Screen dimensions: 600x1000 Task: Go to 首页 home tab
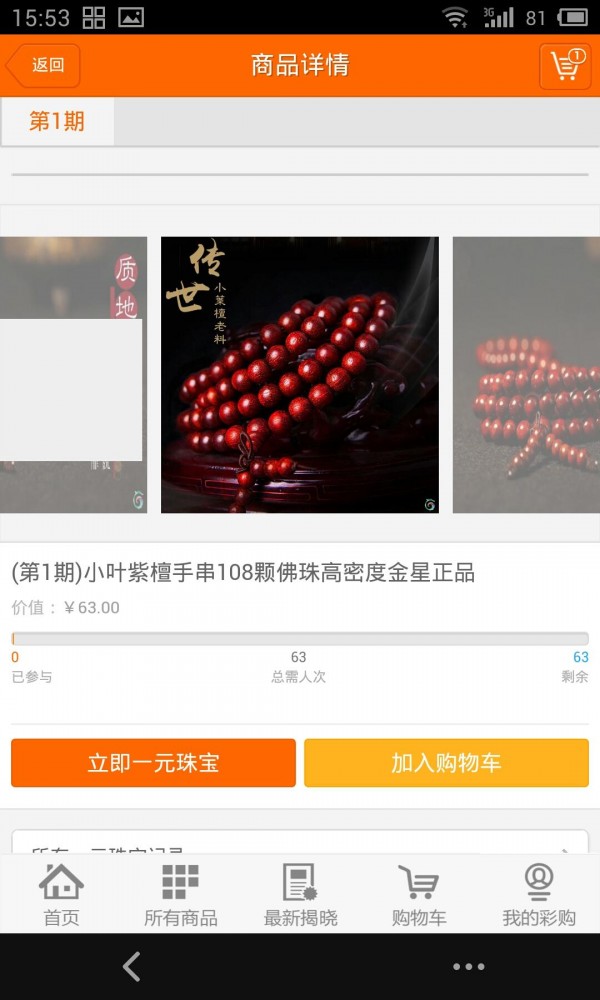point(61,895)
